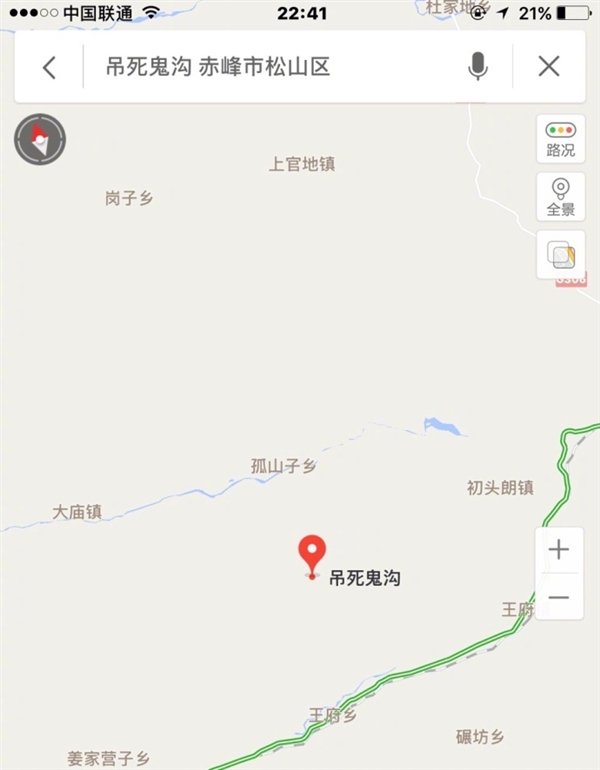The height and width of the screenshot is (770, 600).
Task: Open 全景 panorama view
Action: click(560, 197)
